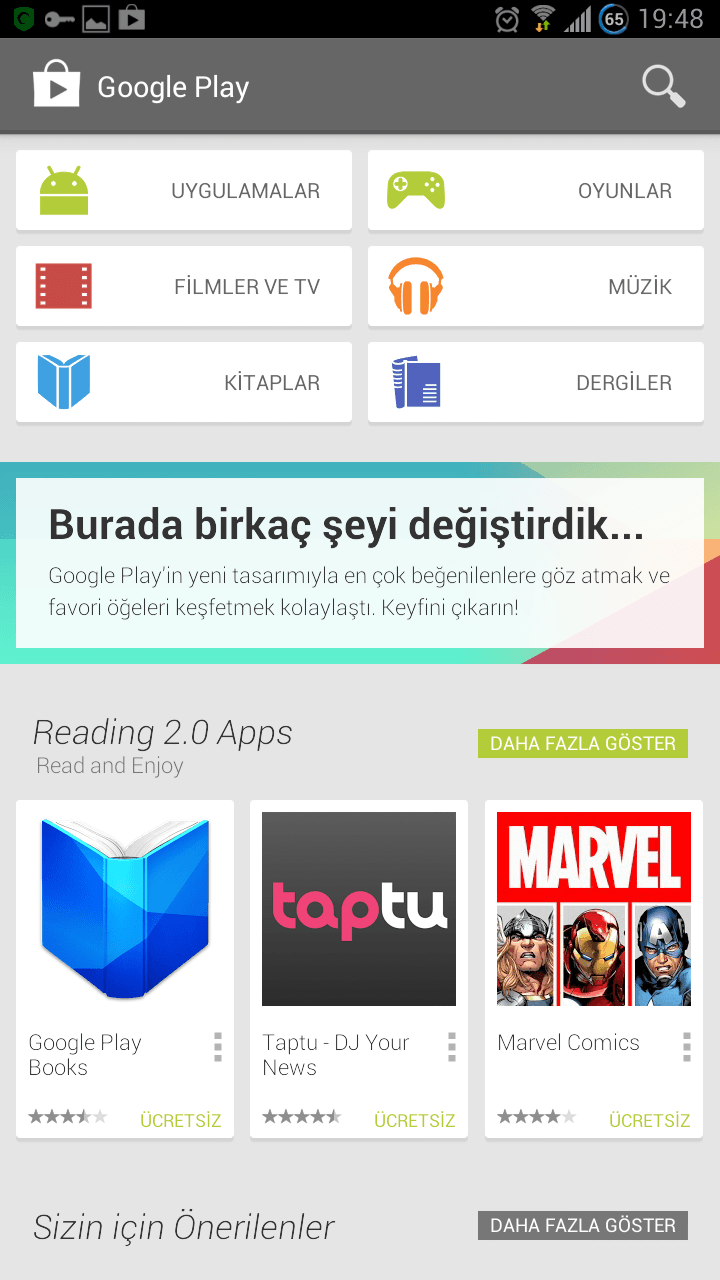The image size is (720, 1280).
Task: Open the DERGİLER category
Action: (536, 382)
